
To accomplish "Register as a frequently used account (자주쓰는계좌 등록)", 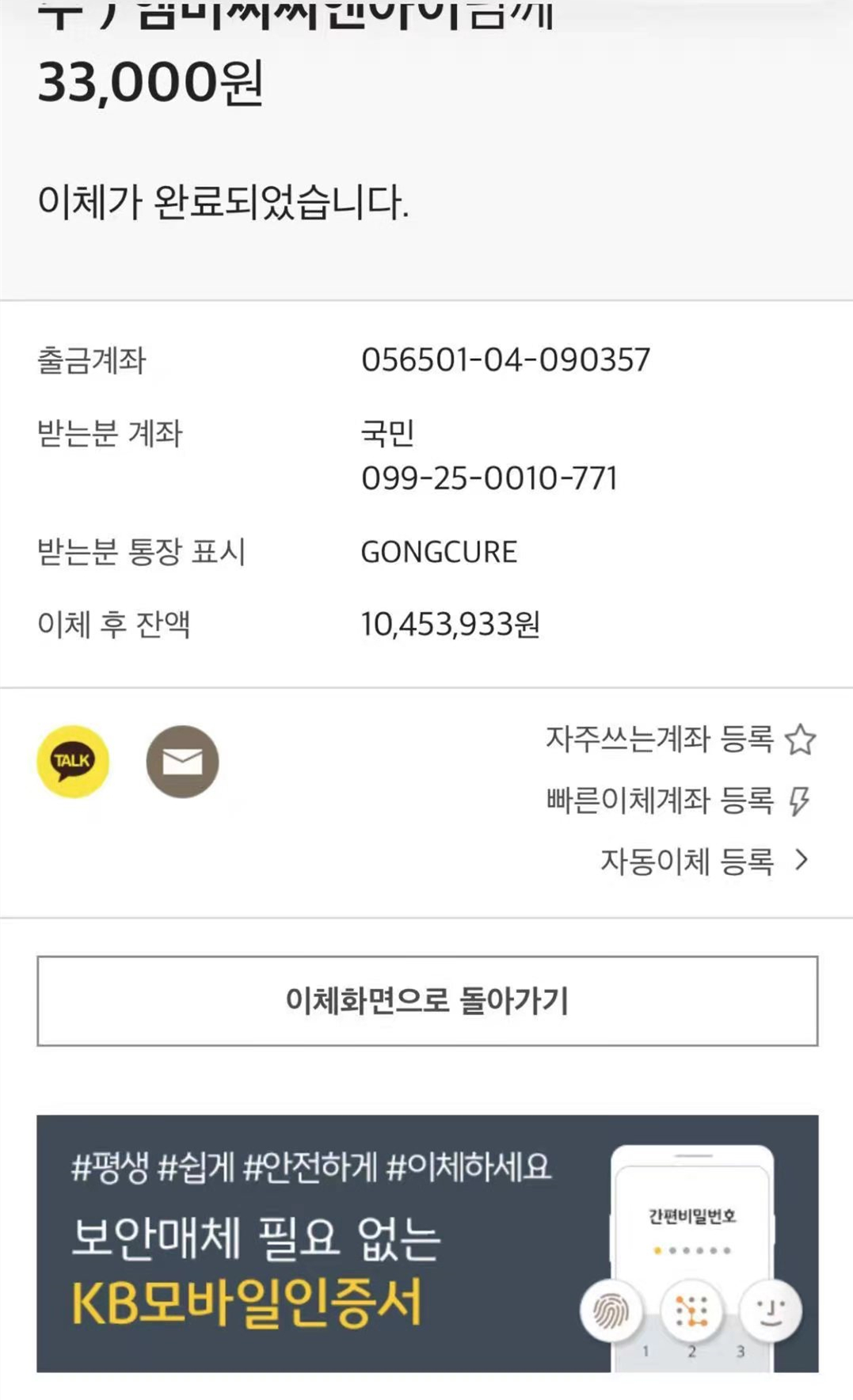I will click(x=681, y=739).
